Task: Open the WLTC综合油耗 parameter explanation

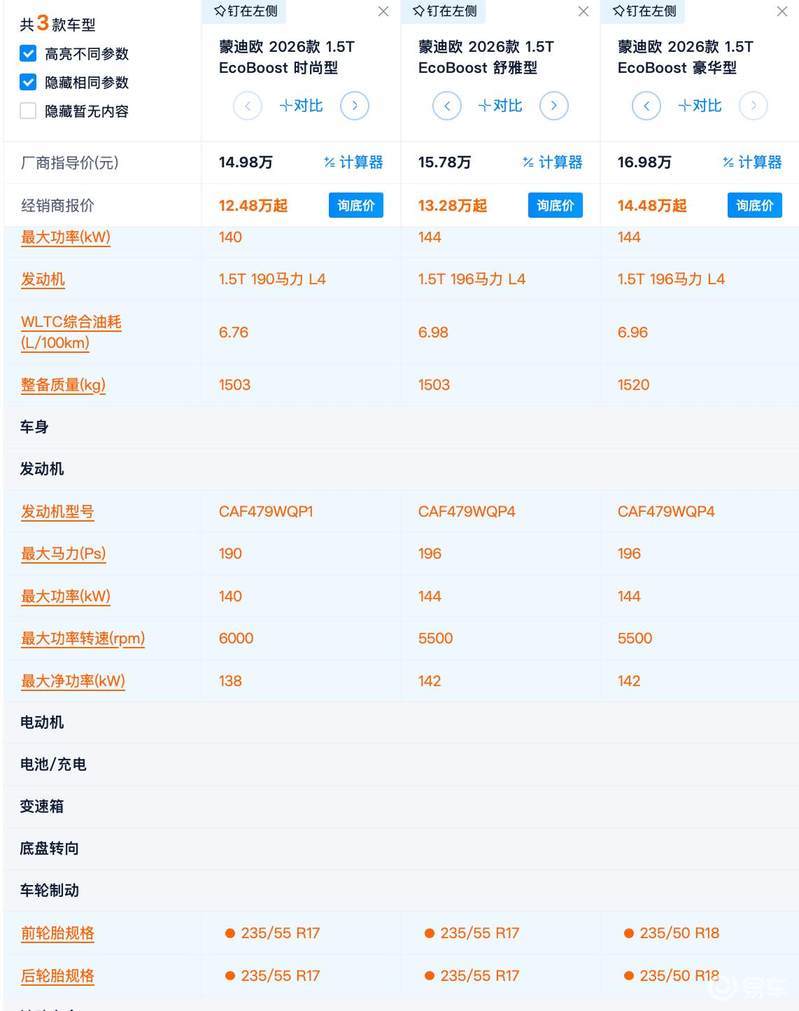Action: 70,332
